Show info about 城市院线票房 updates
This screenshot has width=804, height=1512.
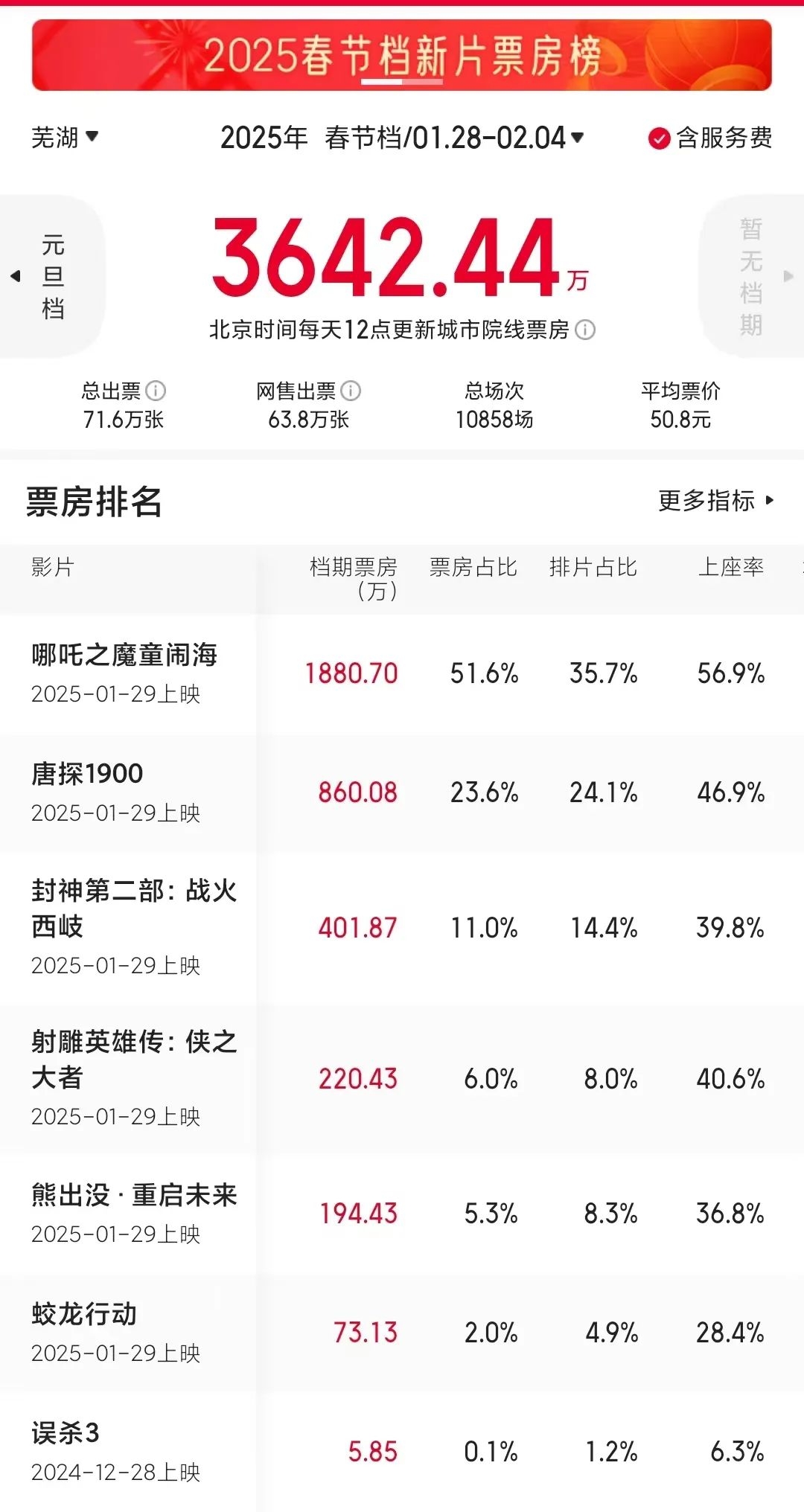(586, 330)
